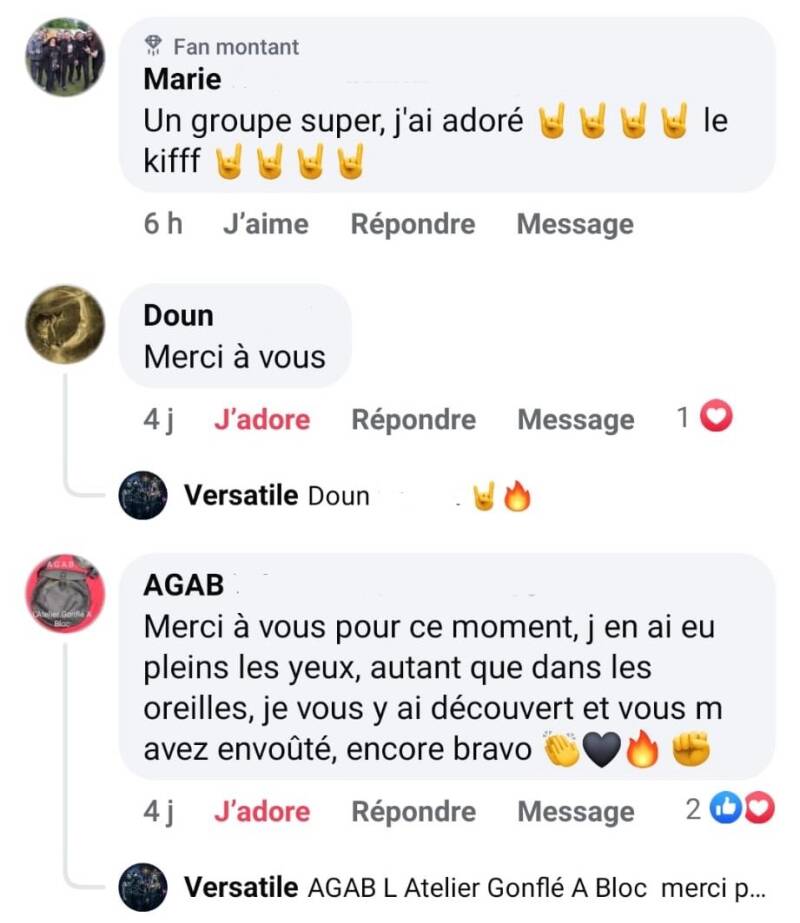The height and width of the screenshot is (923, 800).
Task: Reply to AGAB's comment
Action: coord(413,811)
